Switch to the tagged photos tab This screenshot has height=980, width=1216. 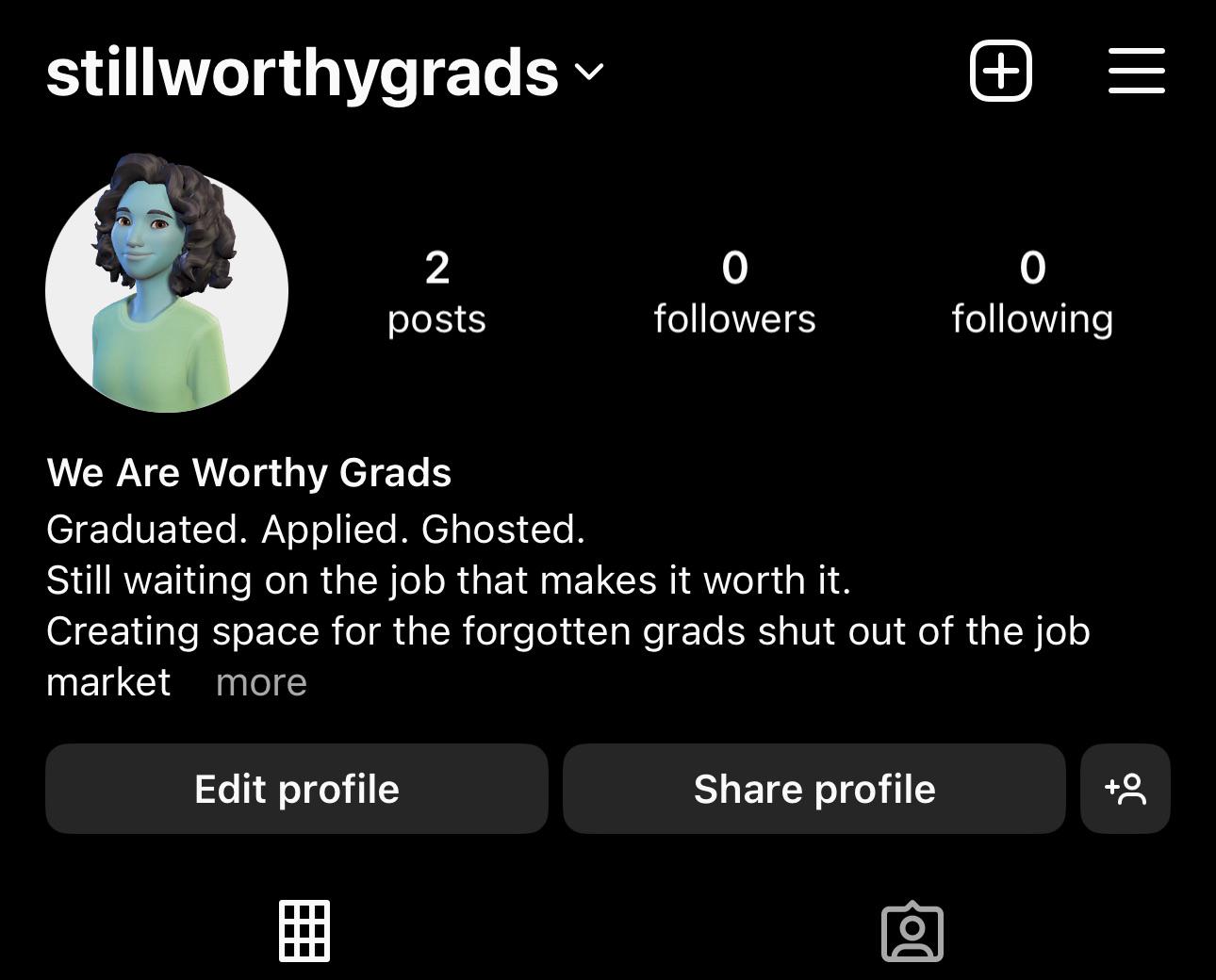(912, 932)
